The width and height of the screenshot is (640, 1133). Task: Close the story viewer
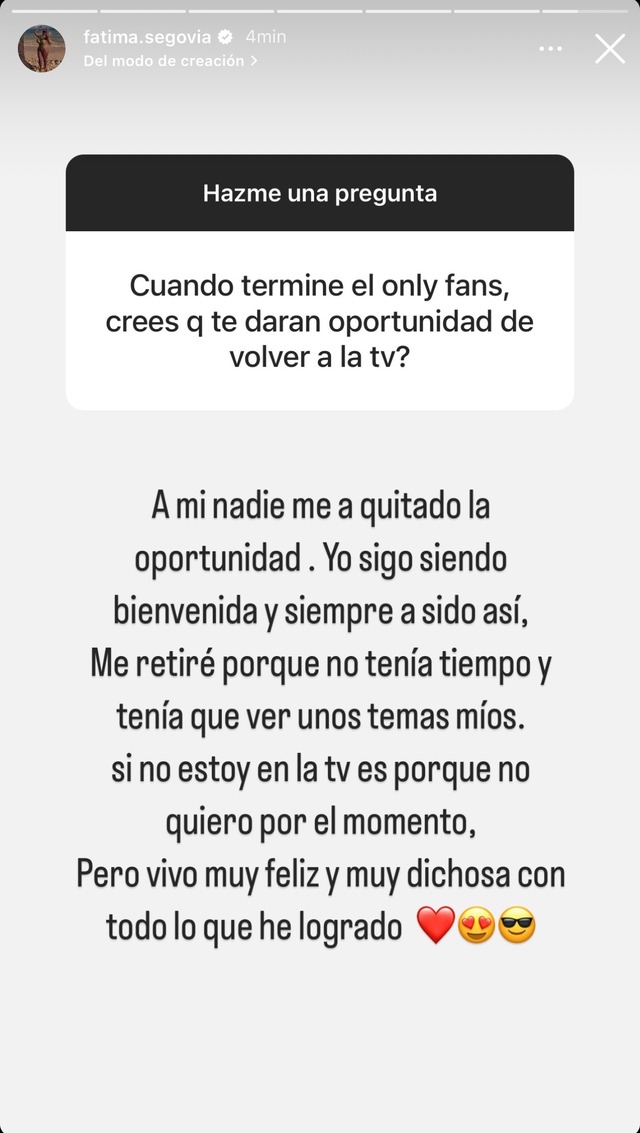pos(609,49)
